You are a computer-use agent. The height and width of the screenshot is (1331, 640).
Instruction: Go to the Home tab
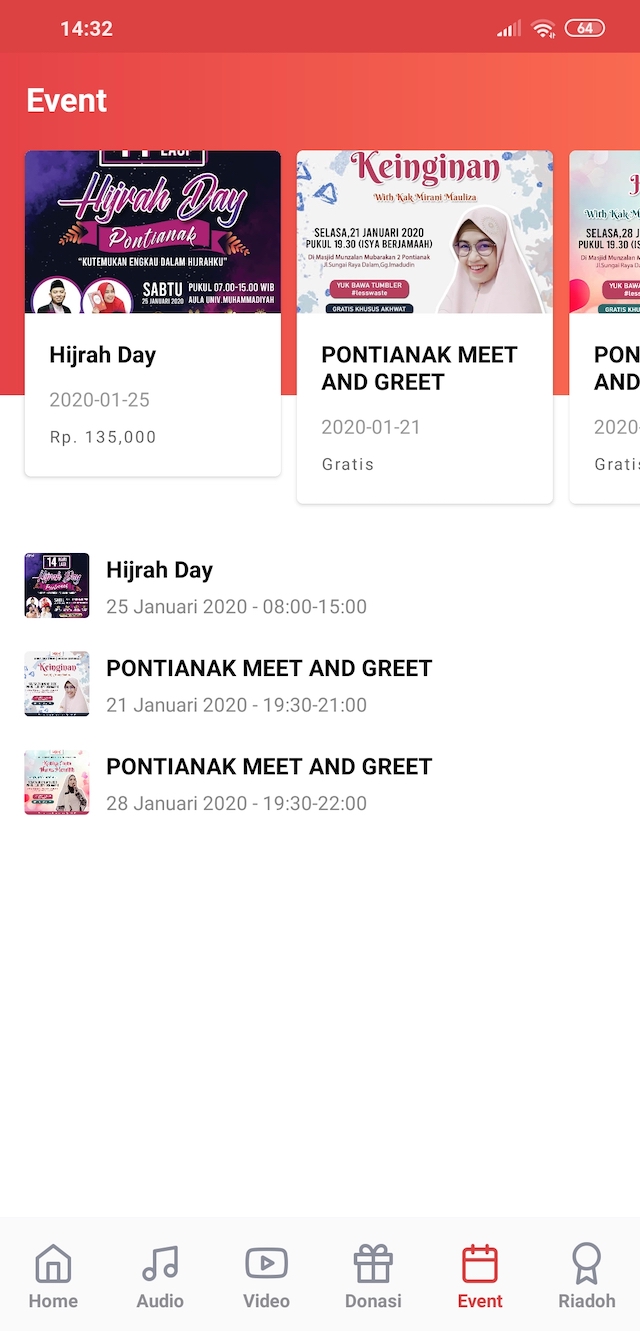[53, 1276]
